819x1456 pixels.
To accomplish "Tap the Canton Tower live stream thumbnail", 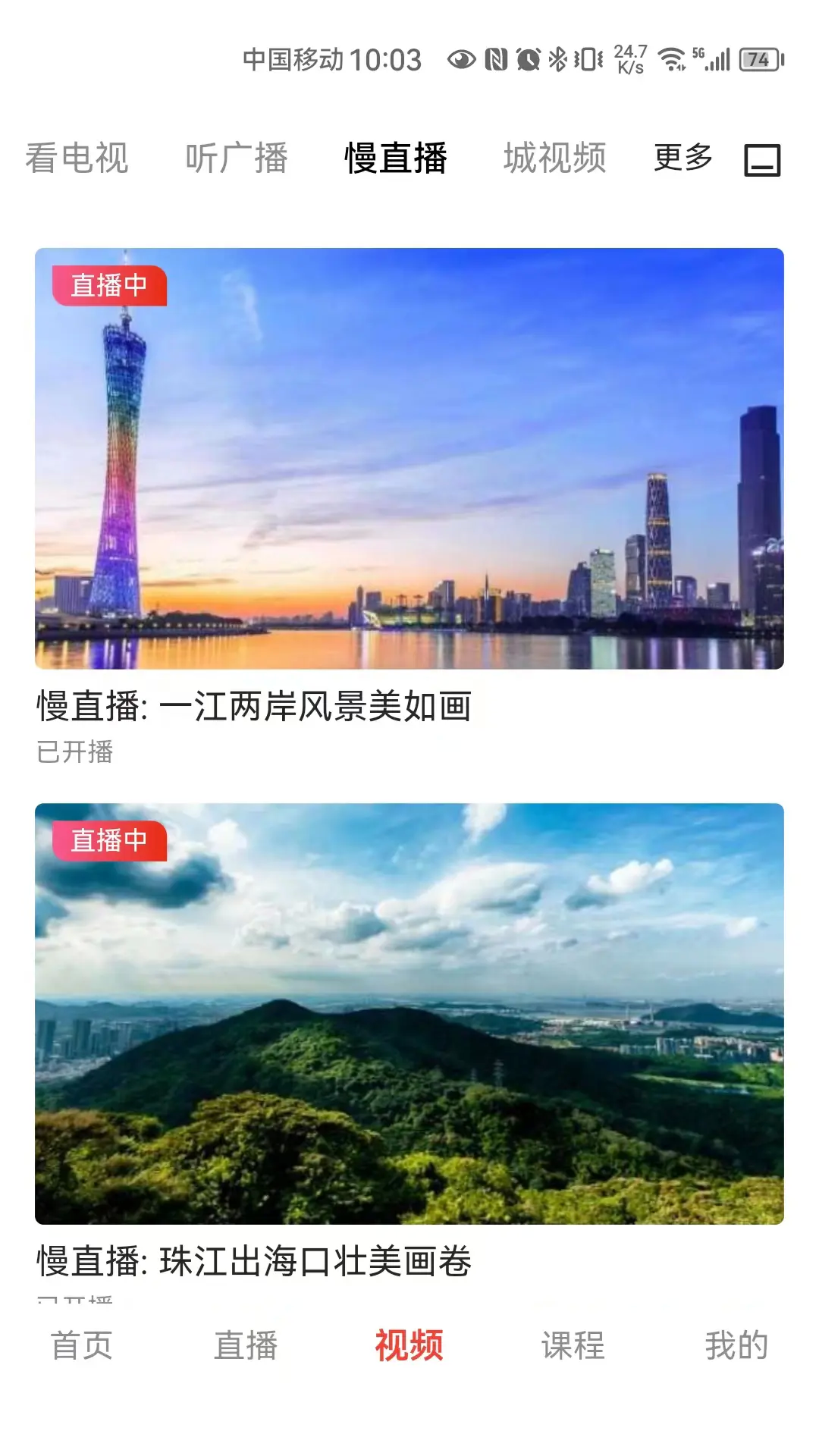I will [409, 455].
